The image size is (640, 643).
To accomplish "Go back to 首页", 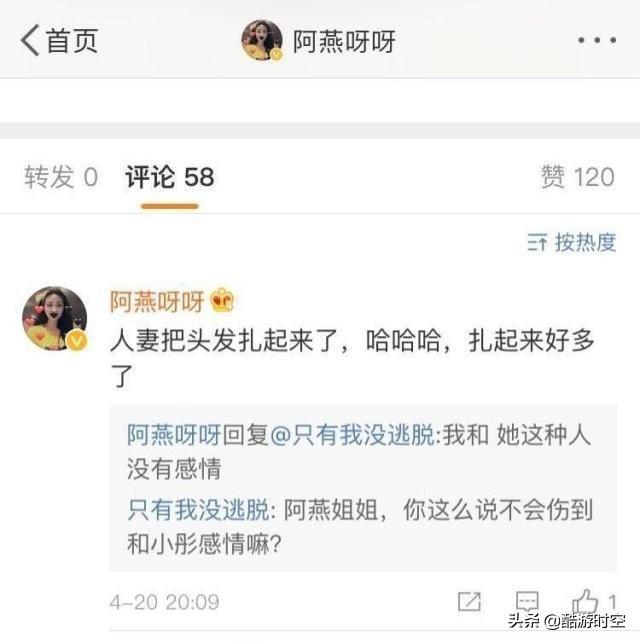I will click(x=60, y=41).
